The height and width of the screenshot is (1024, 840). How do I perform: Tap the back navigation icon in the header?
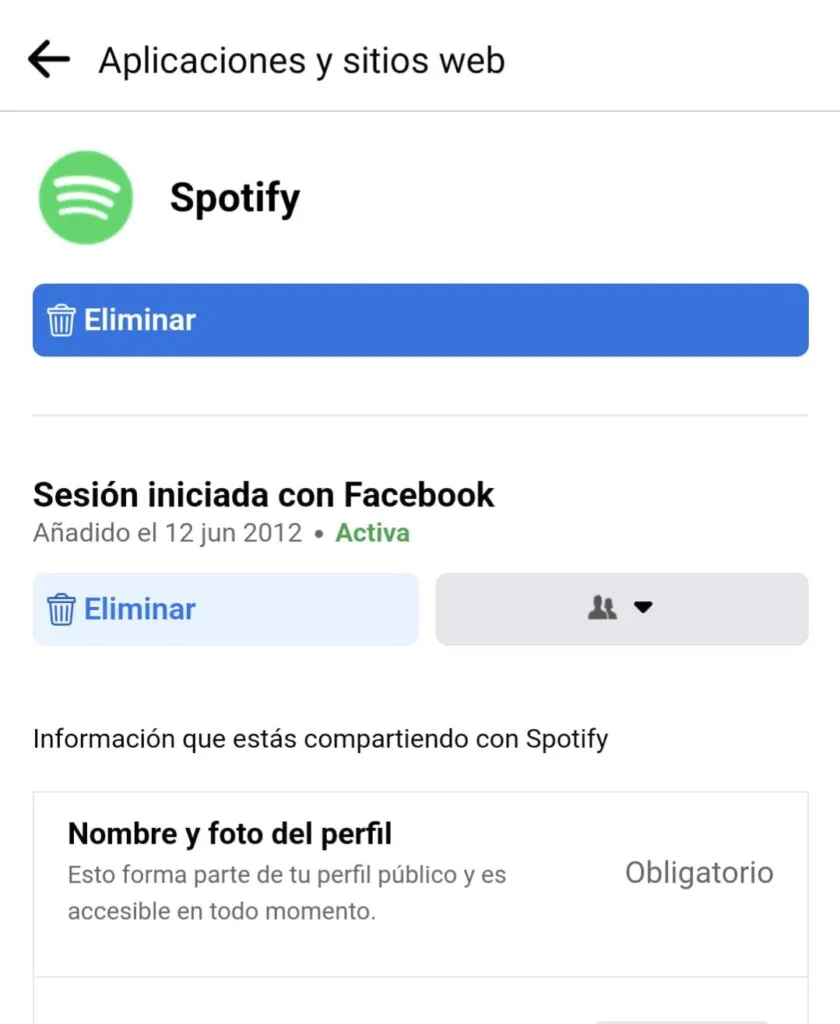pos(47,58)
